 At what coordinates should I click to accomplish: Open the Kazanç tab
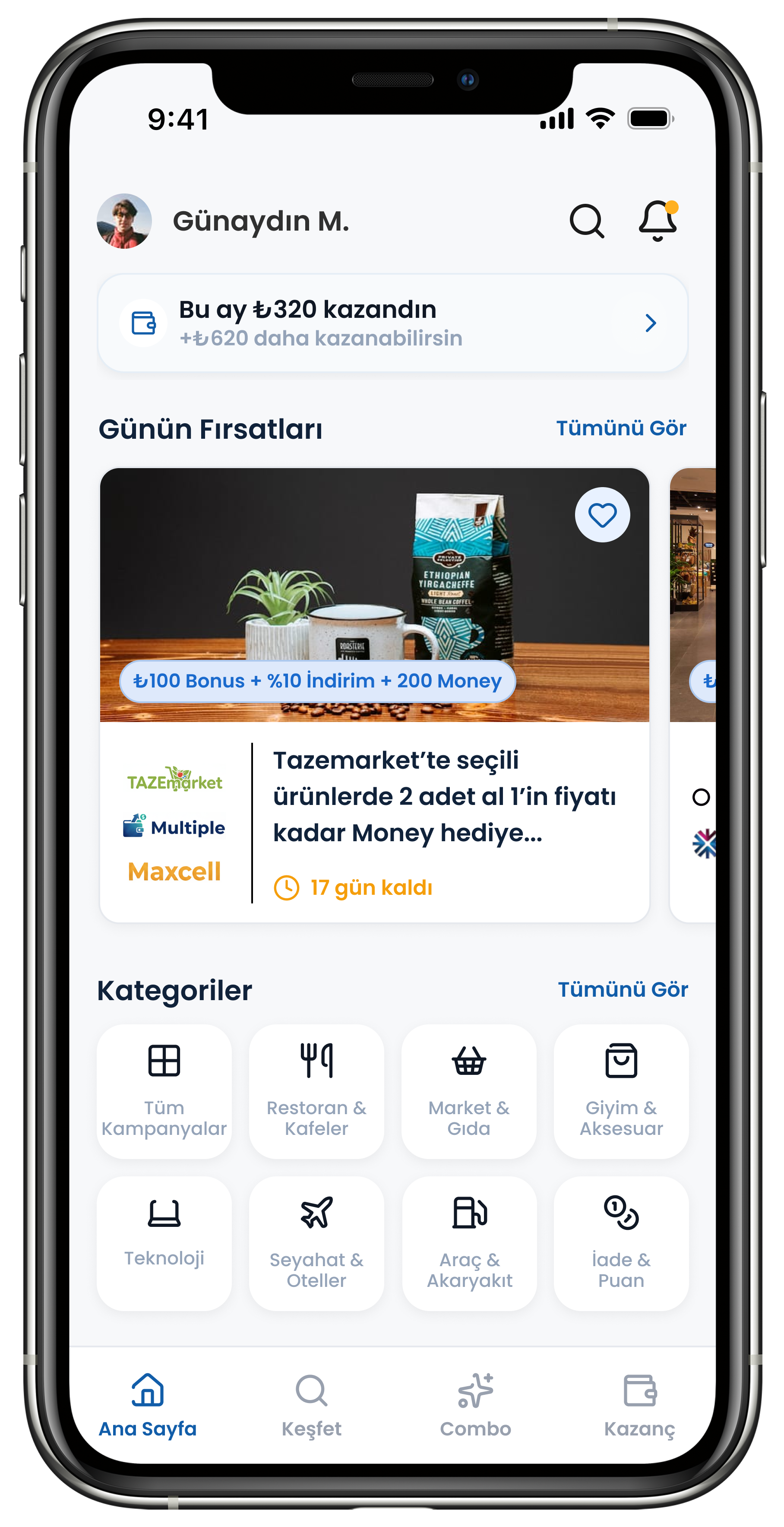click(639, 1405)
